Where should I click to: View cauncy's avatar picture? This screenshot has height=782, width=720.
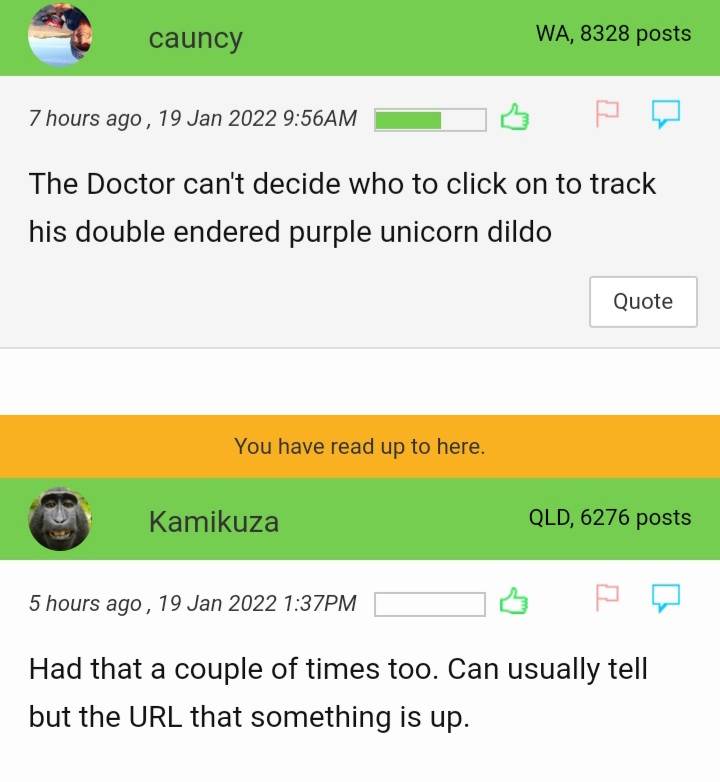pos(60,35)
